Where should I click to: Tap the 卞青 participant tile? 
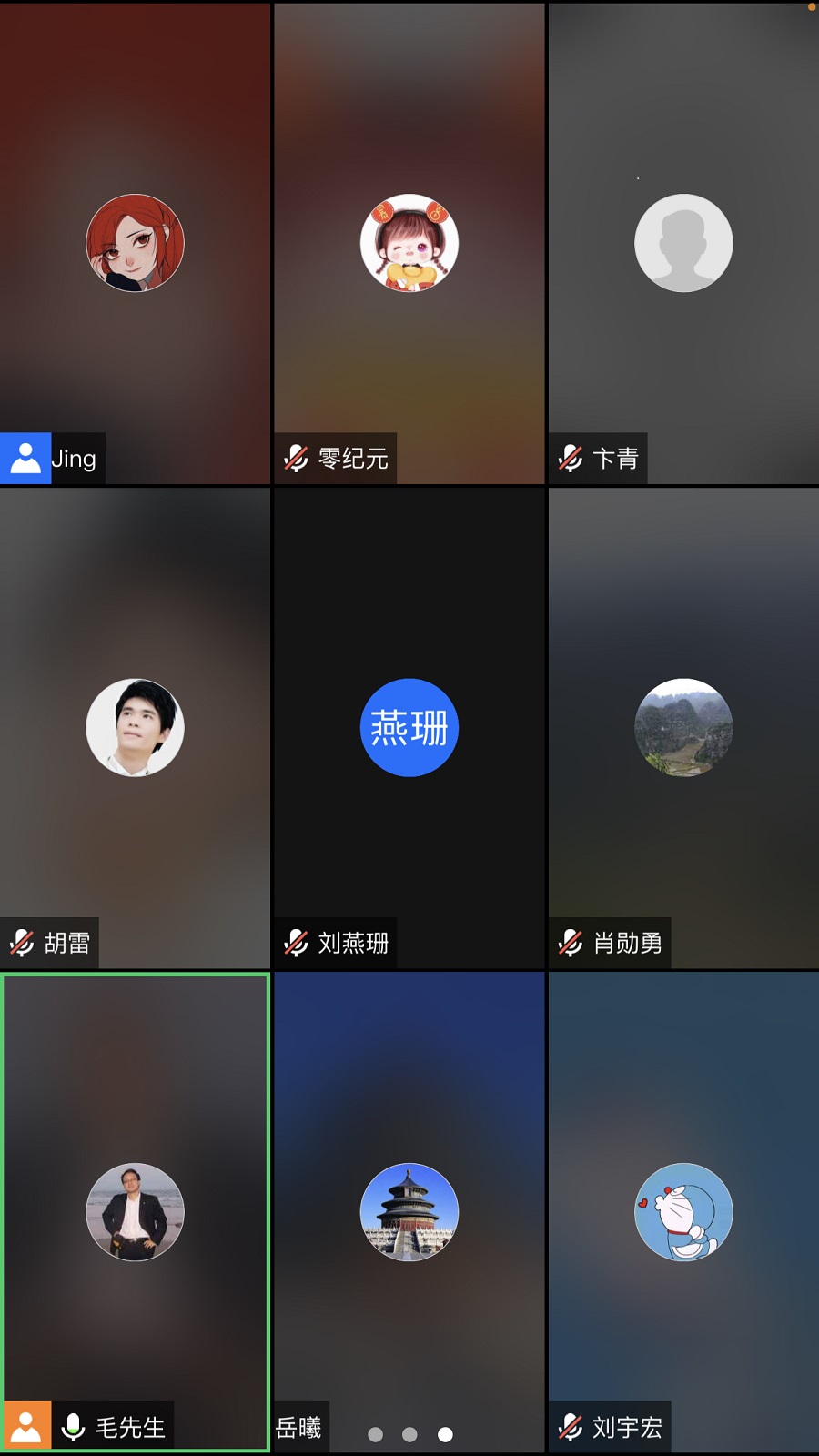682,243
